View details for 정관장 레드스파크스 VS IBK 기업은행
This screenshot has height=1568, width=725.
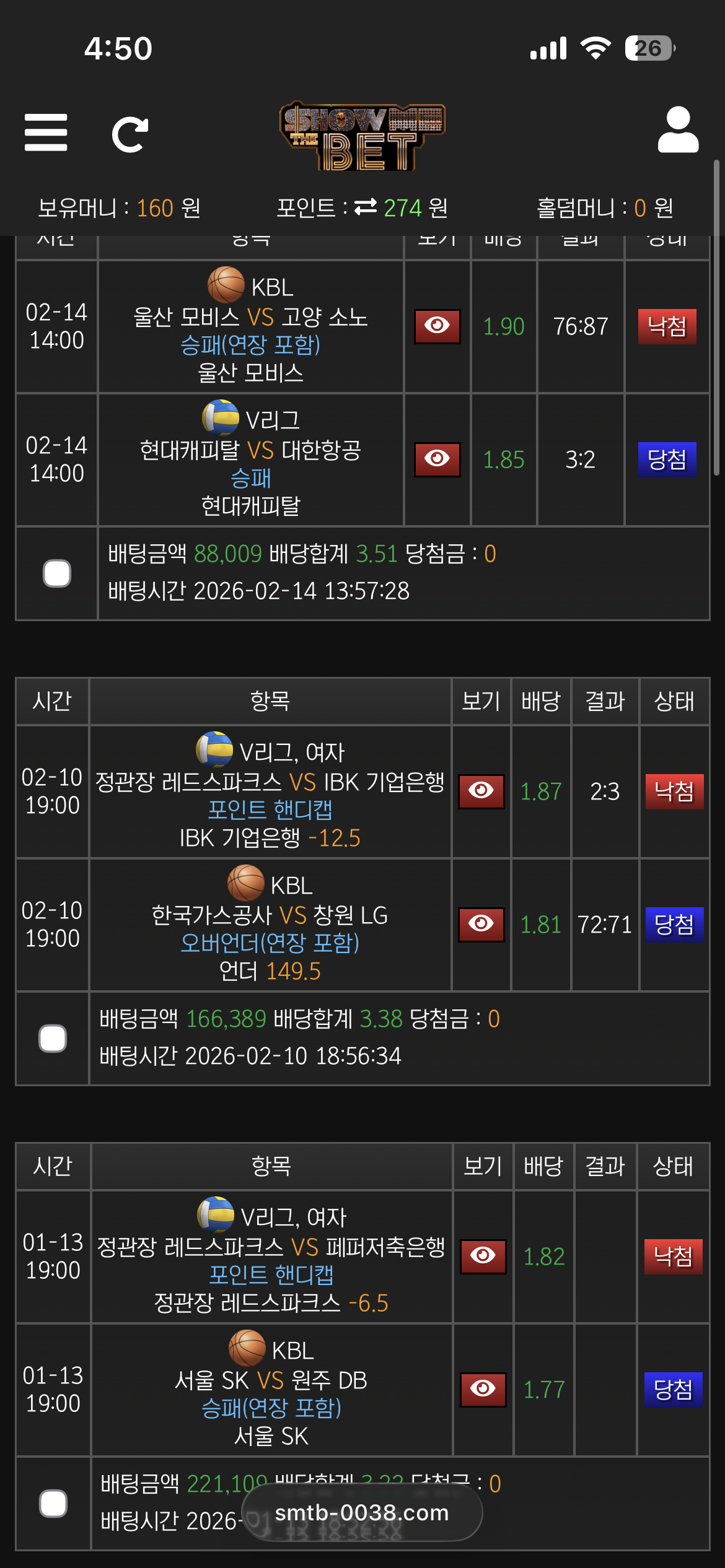click(481, 791)
